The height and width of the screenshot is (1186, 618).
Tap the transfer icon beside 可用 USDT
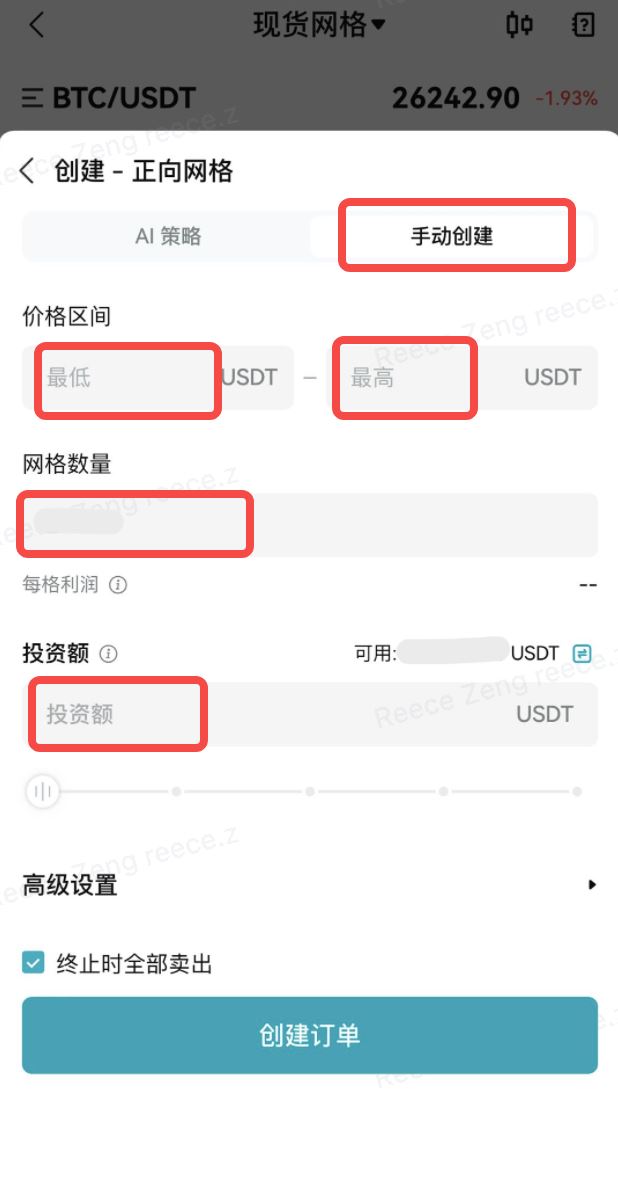pos(582,654)
